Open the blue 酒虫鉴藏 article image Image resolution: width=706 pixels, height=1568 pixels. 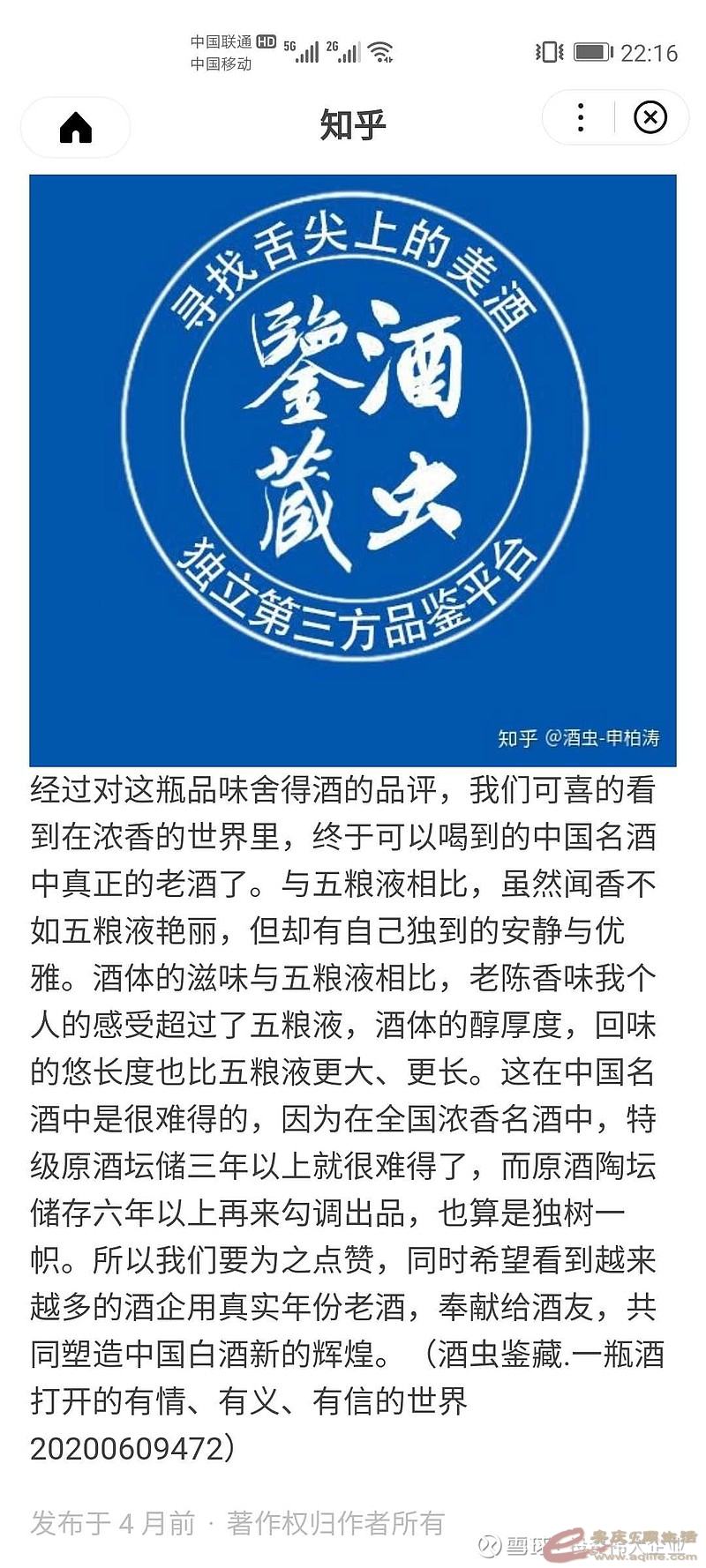click(353, 470)
